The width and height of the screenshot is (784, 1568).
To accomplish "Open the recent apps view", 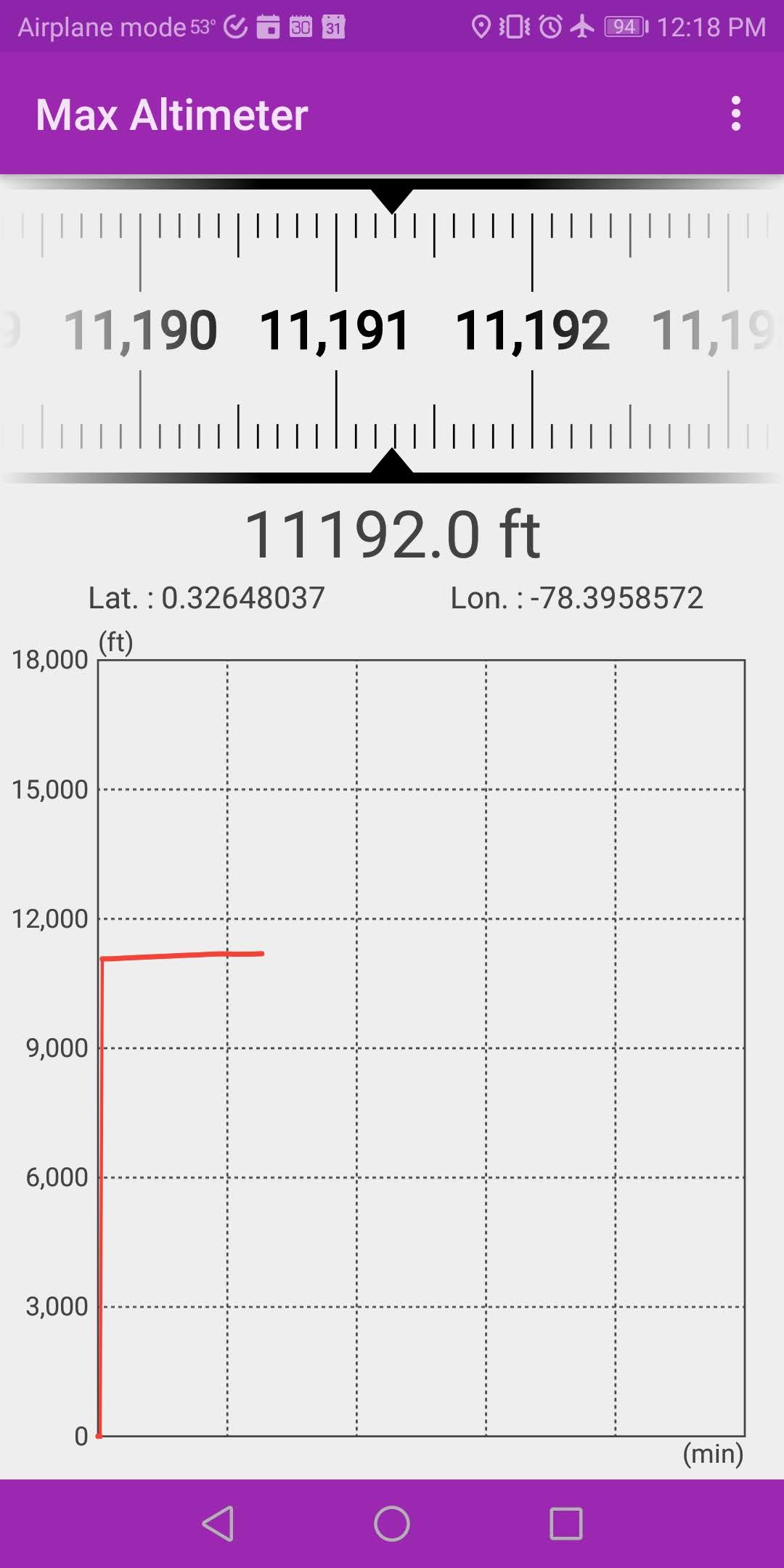I will (x=566, y=1523).
